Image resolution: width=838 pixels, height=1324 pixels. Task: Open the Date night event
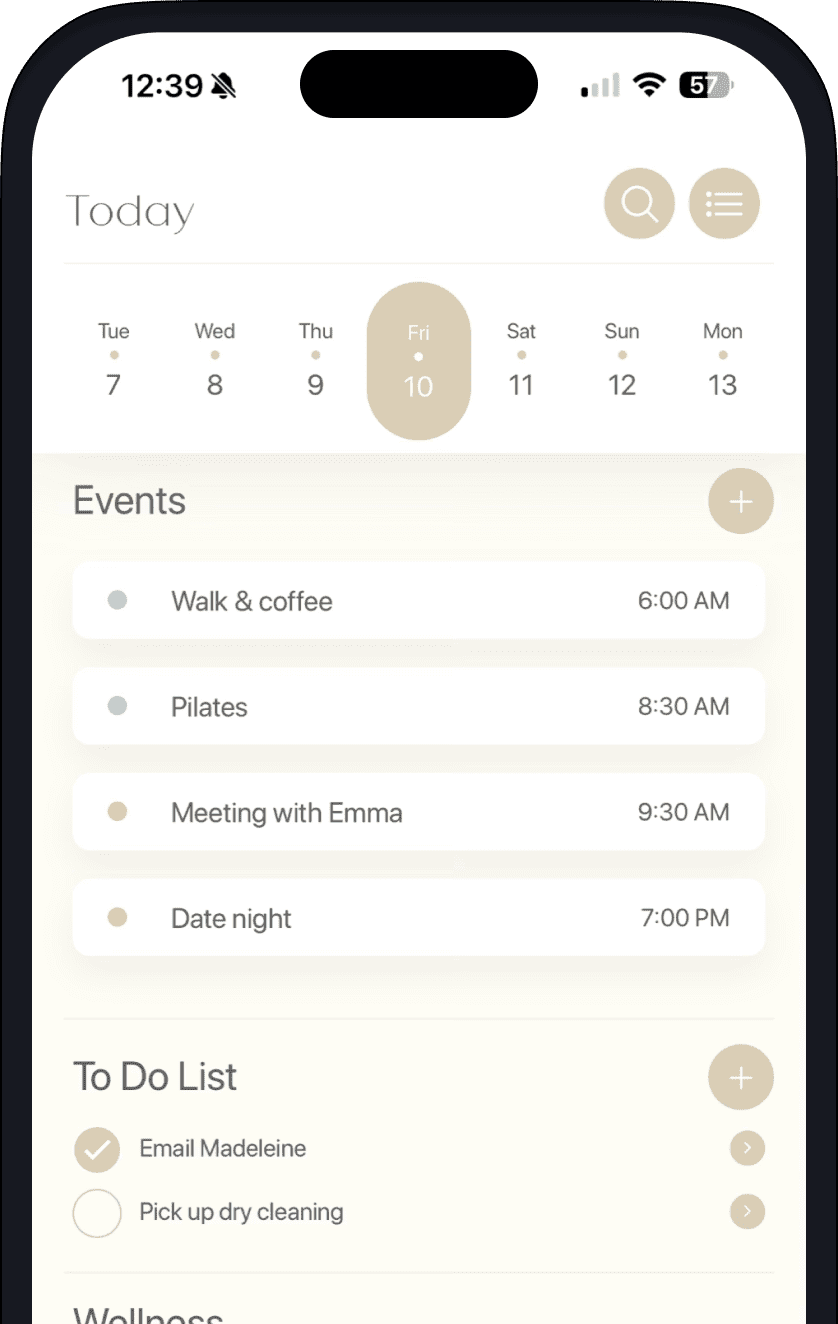click(418, 918)
